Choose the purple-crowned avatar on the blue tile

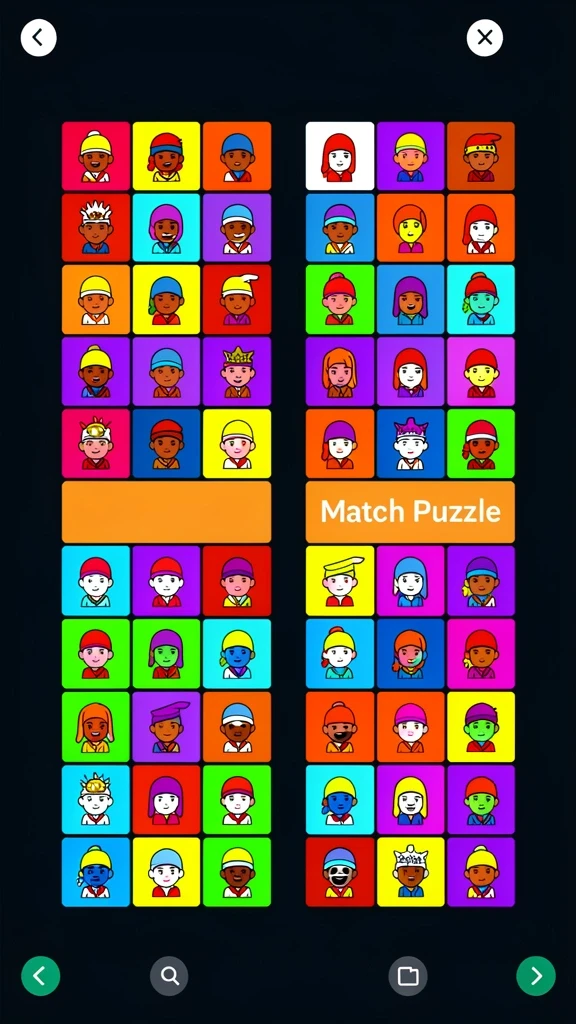click(410, 443)
